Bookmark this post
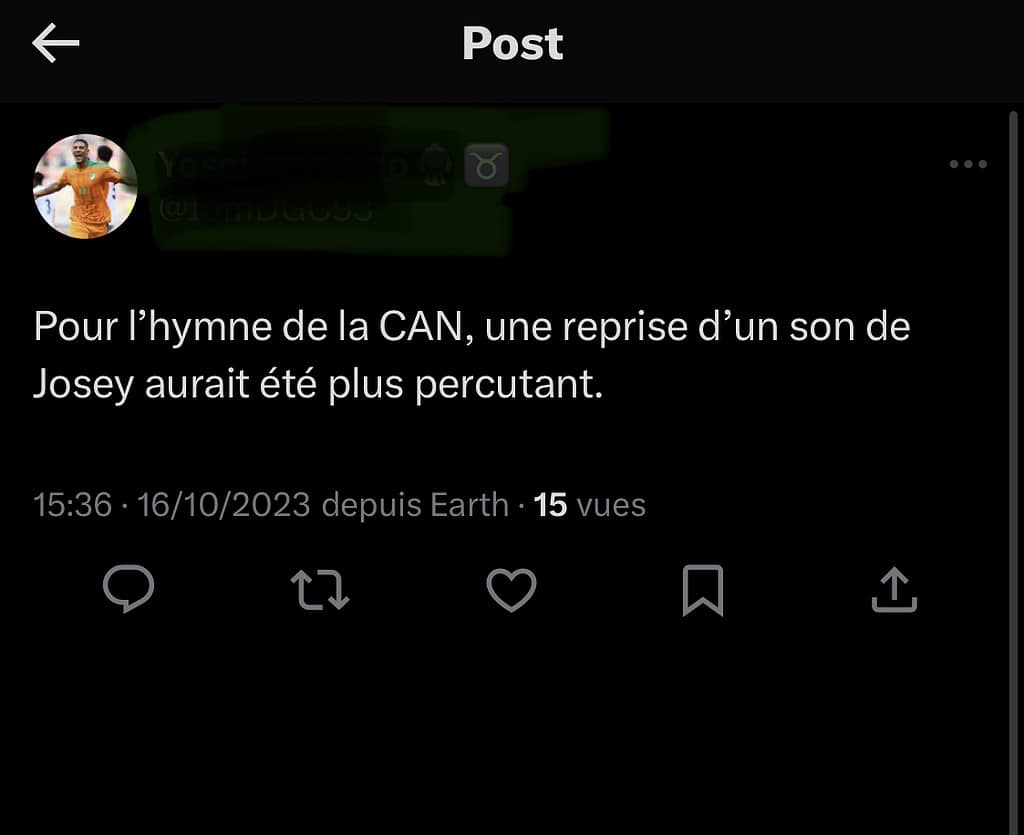The height and width of the screenshot is (835, 1024). click(702, 590)
